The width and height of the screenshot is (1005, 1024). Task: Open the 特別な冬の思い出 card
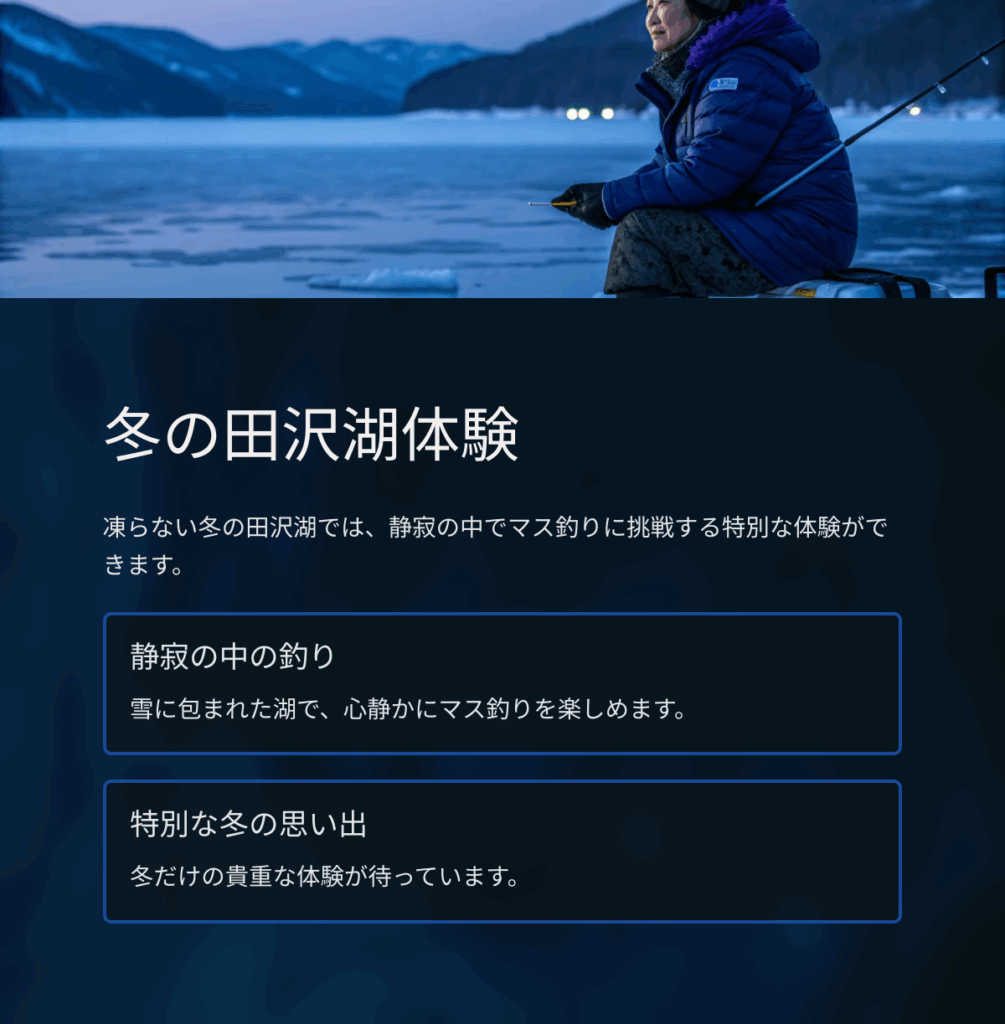pos(502,851)
